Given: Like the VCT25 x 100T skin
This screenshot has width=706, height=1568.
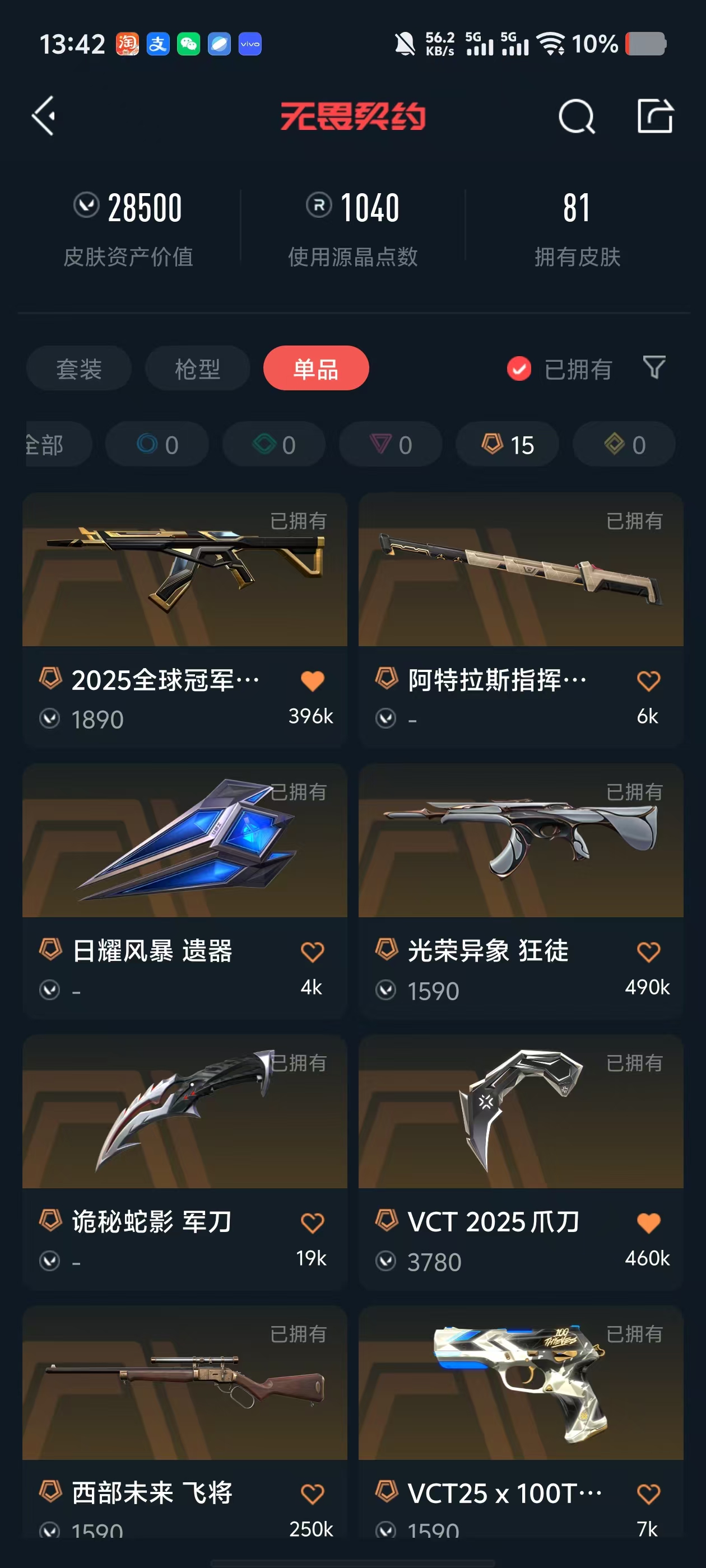Looking at the screenshot, I should 648,1493.
